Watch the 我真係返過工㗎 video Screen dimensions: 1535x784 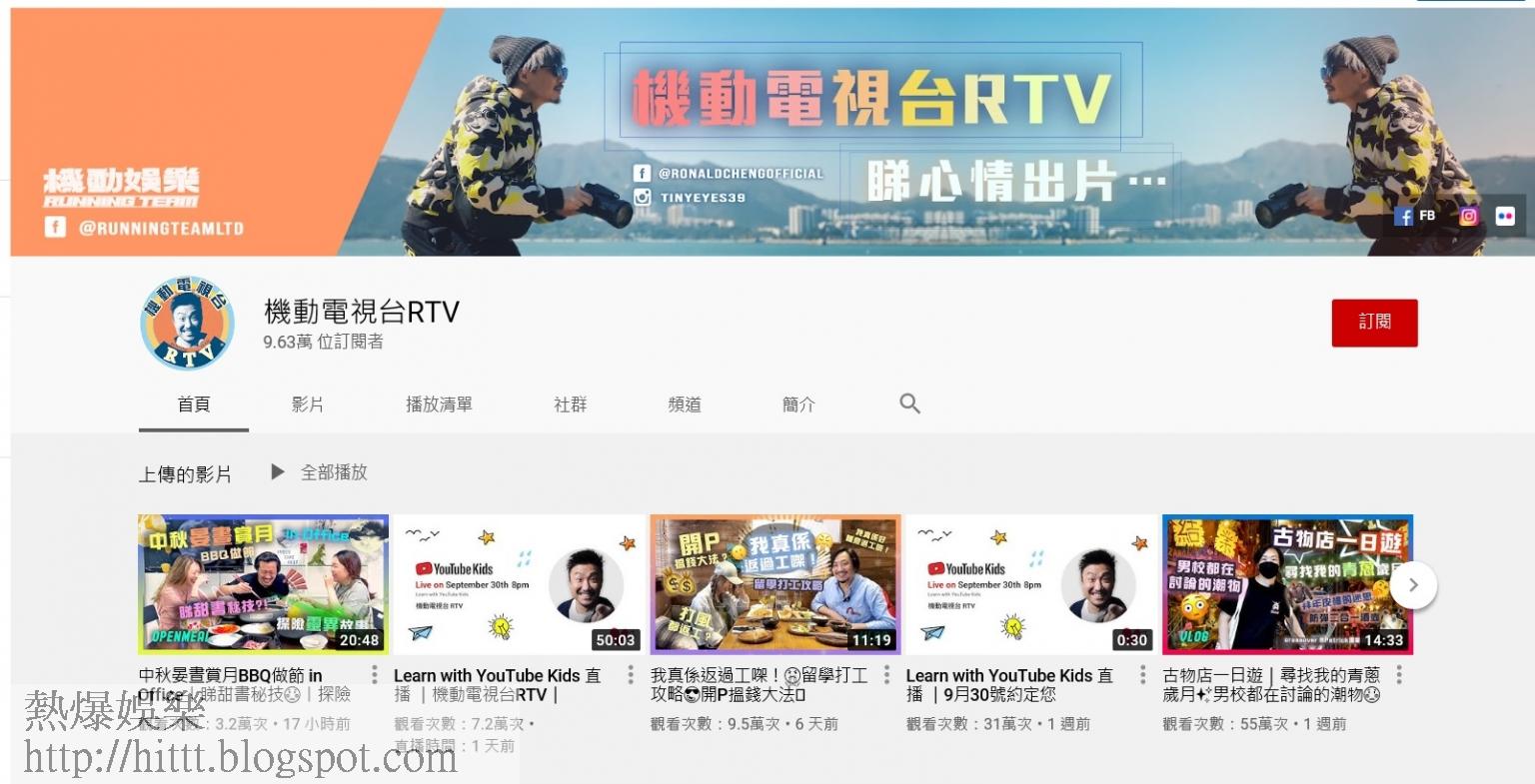(774, 584)
